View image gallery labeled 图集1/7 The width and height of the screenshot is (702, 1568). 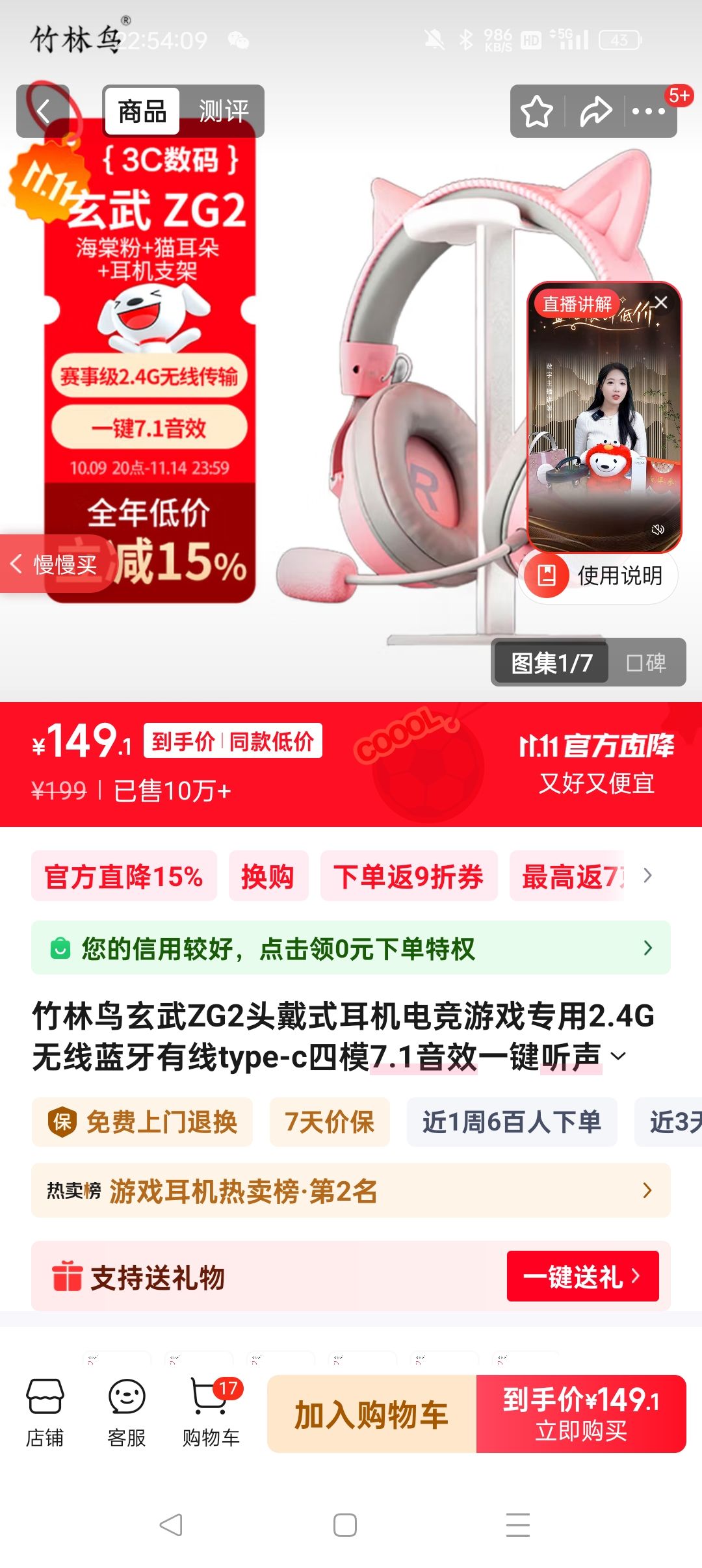point(549,662)
